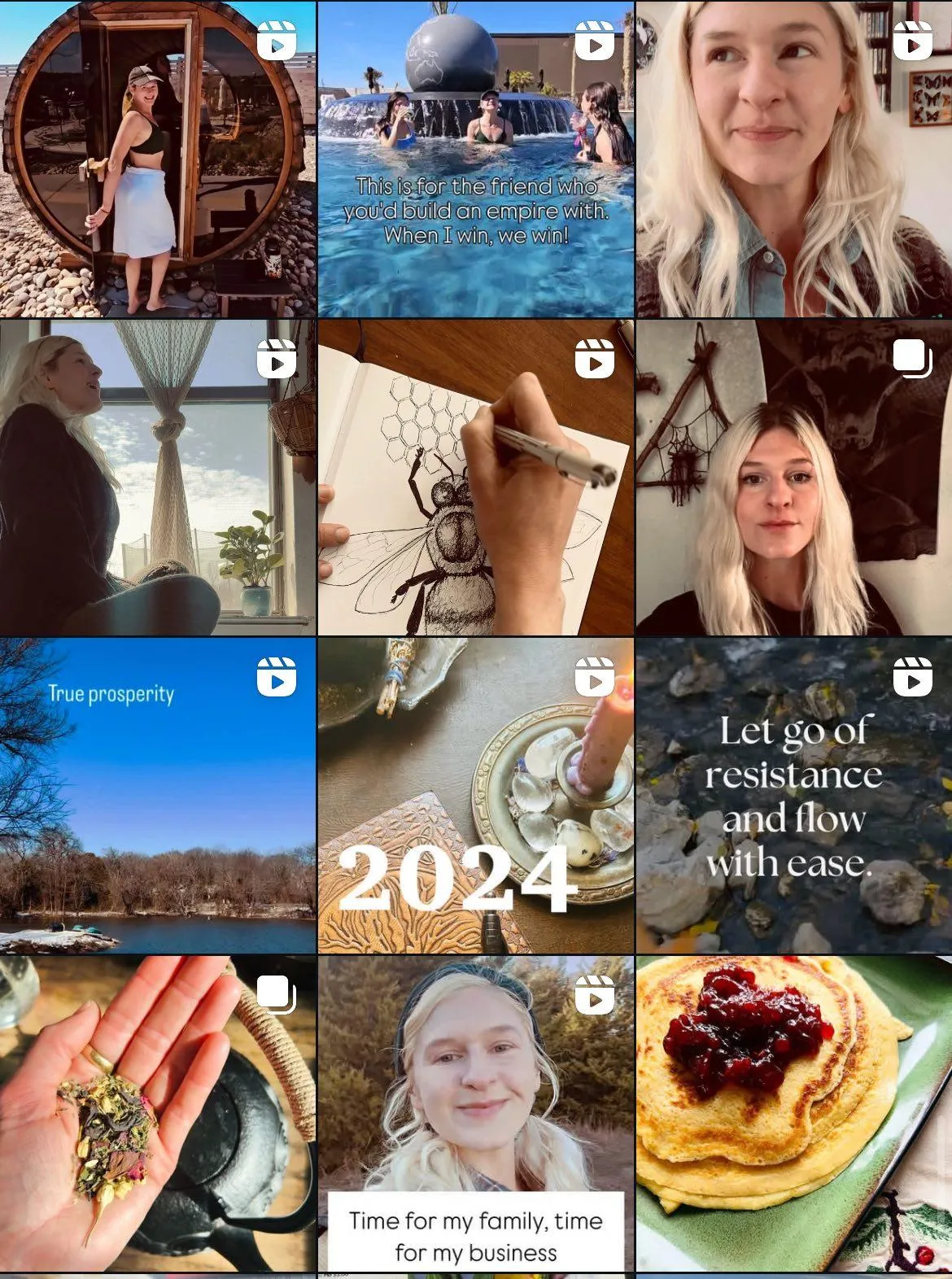Screen dimensions: 952x1279
Task: Open the 'build an empire with' pool reel
Action: pyautogui.click(x=475, y=159)
